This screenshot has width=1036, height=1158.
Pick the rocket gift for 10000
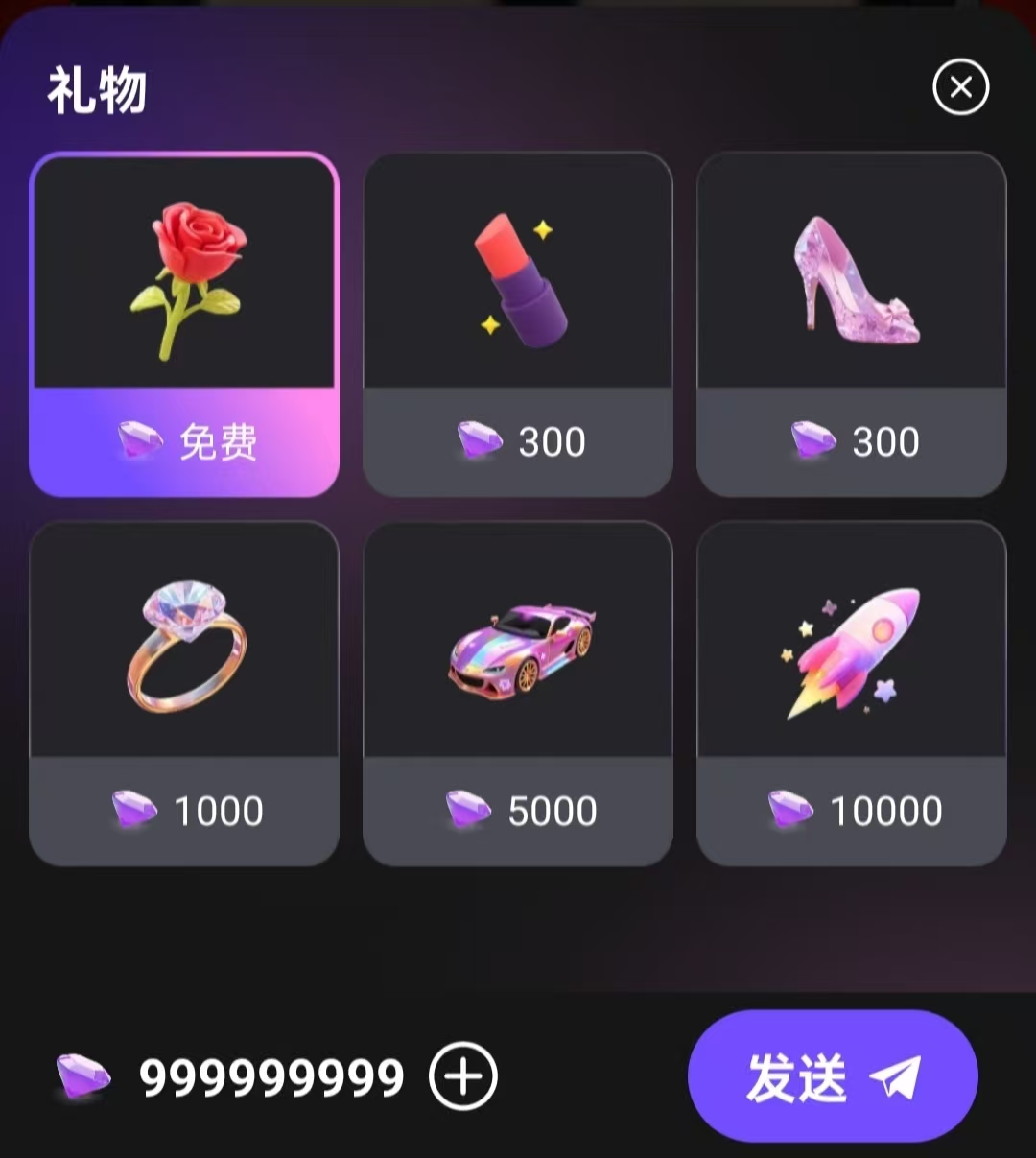(852, 693)
